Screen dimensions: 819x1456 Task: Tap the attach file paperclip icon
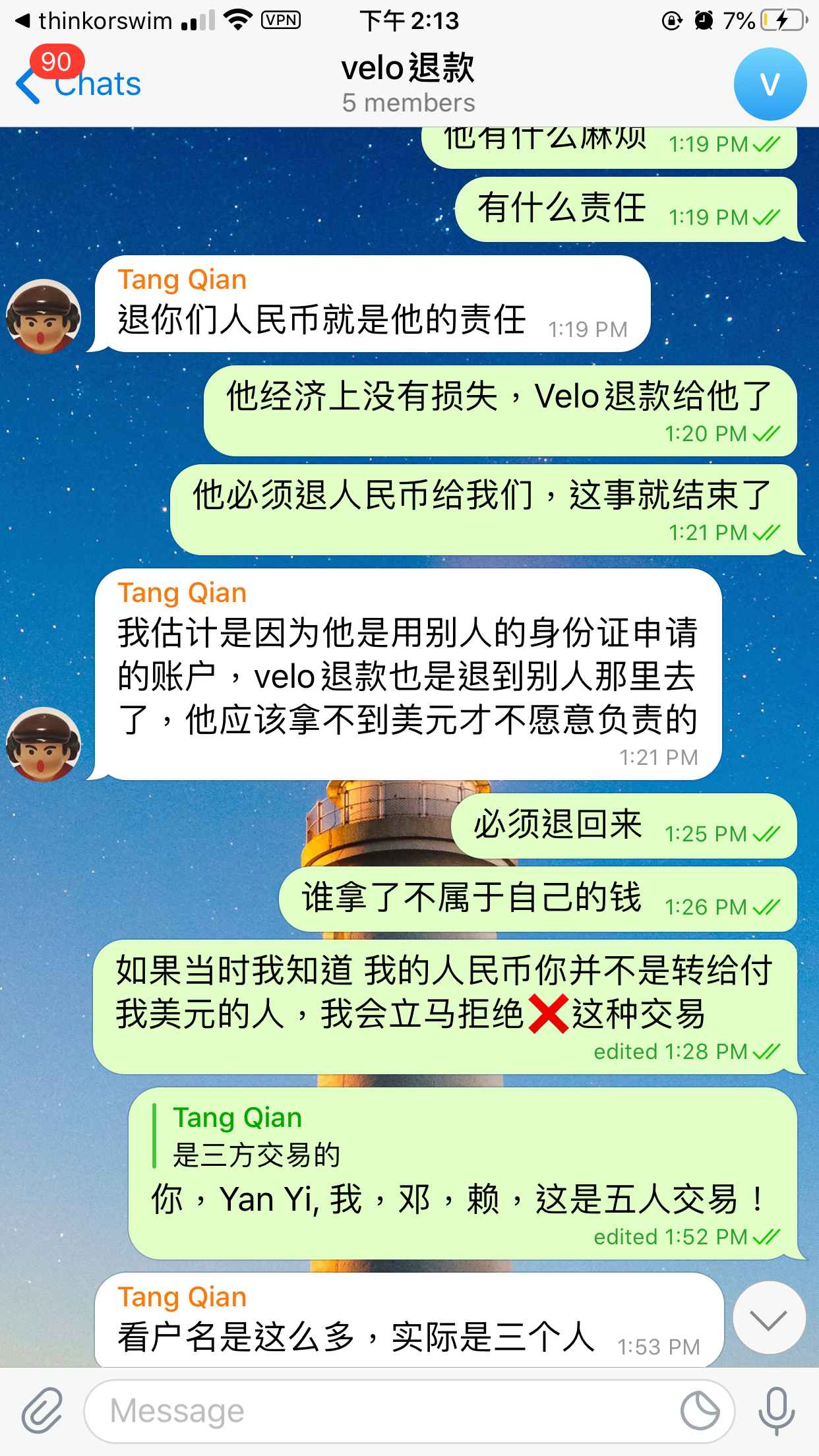42,1410
